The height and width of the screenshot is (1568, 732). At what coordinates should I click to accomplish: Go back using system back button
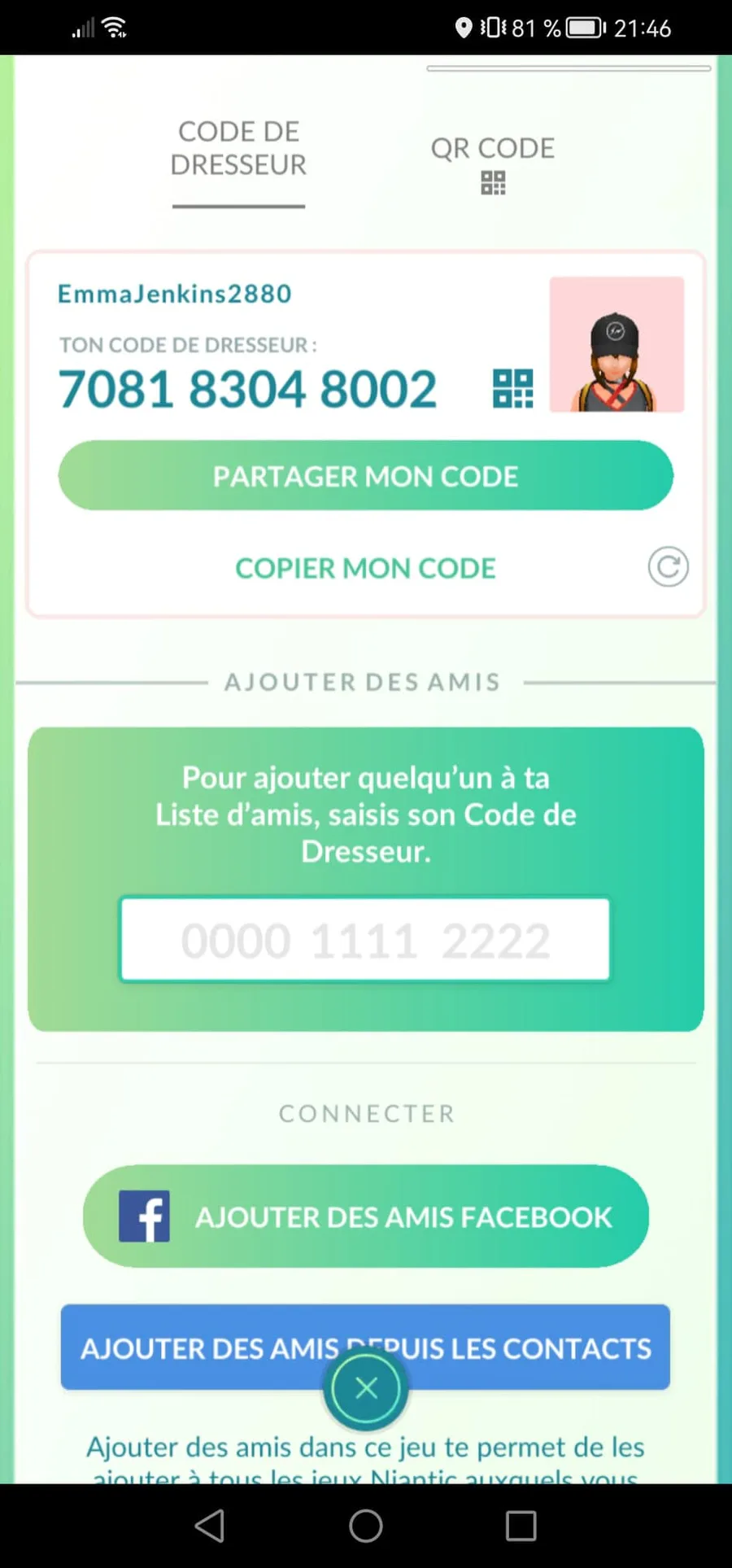coord(210,1526)
